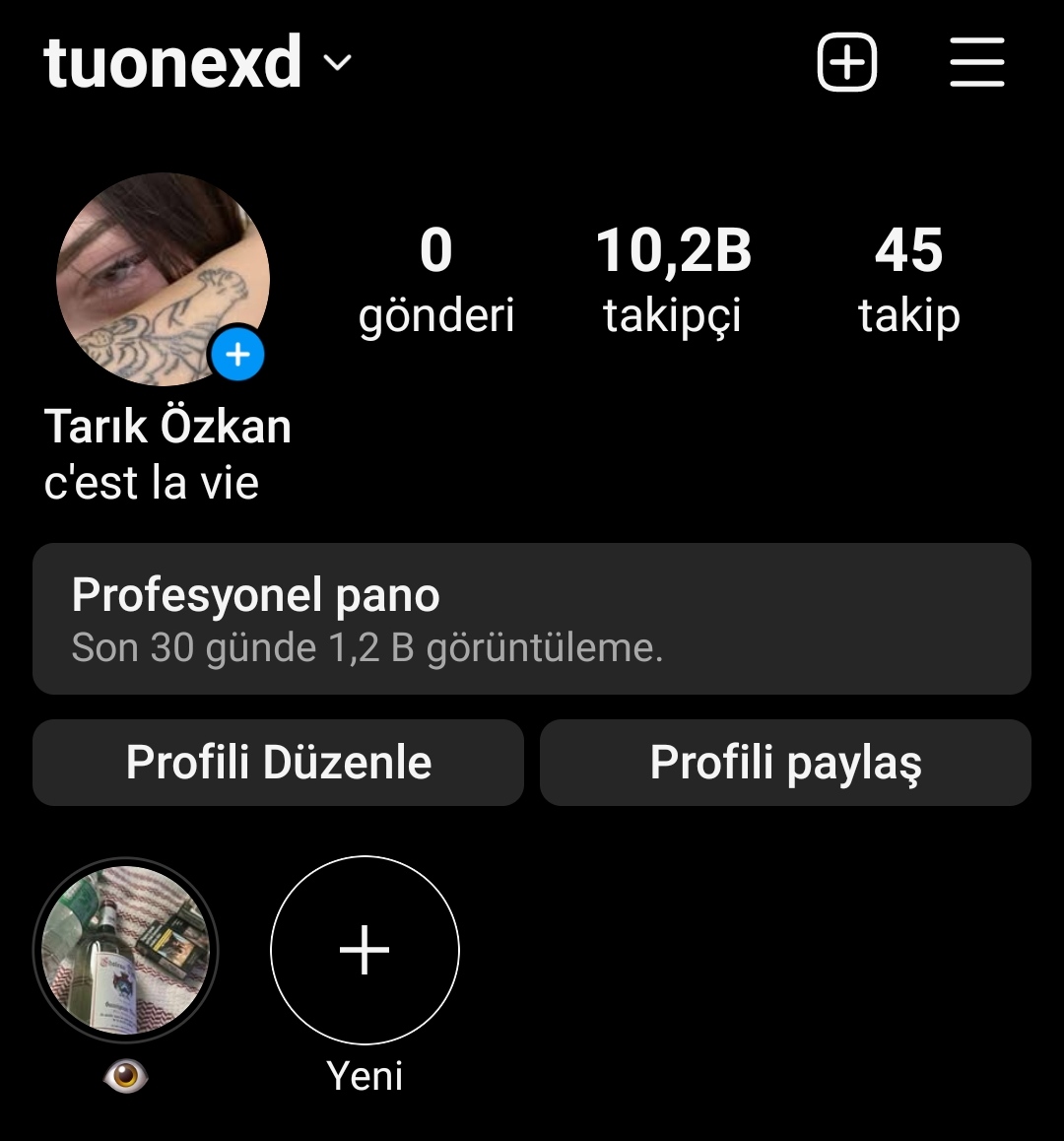Share profile with Profili paylaş
Image resolution: width=1064 pixels, height=1141 pixels.
(785, 763)
